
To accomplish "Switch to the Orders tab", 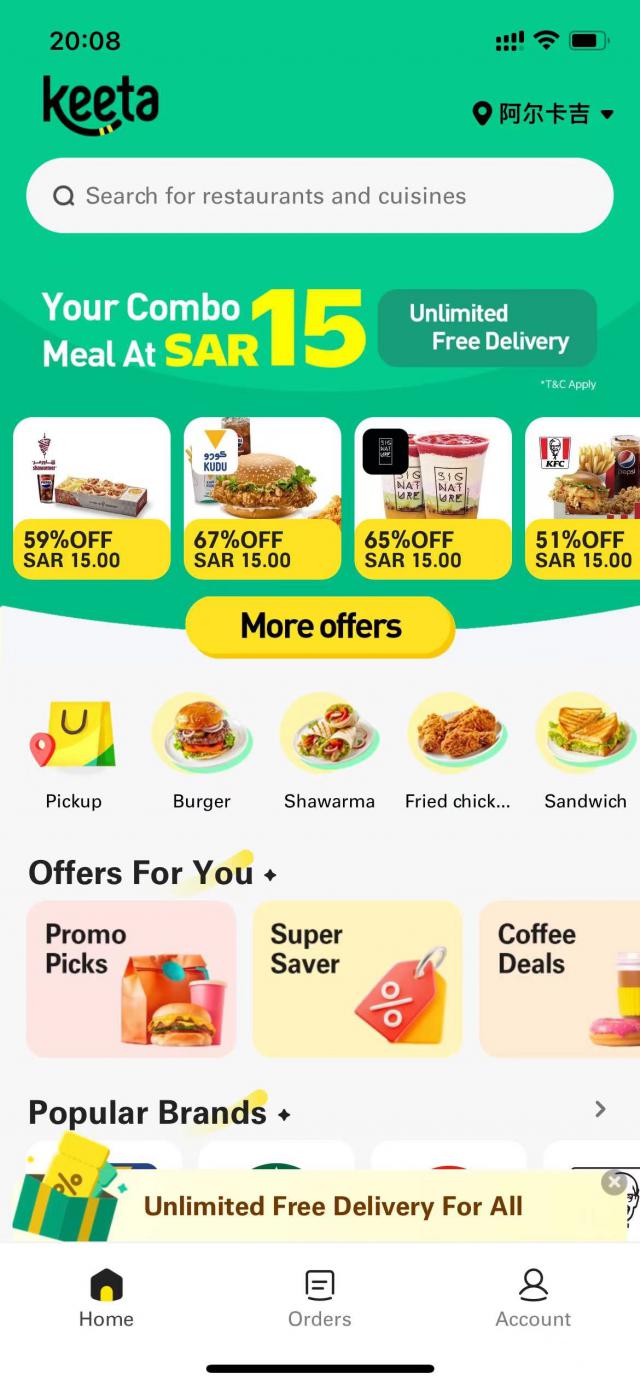I will point(320,1299).
